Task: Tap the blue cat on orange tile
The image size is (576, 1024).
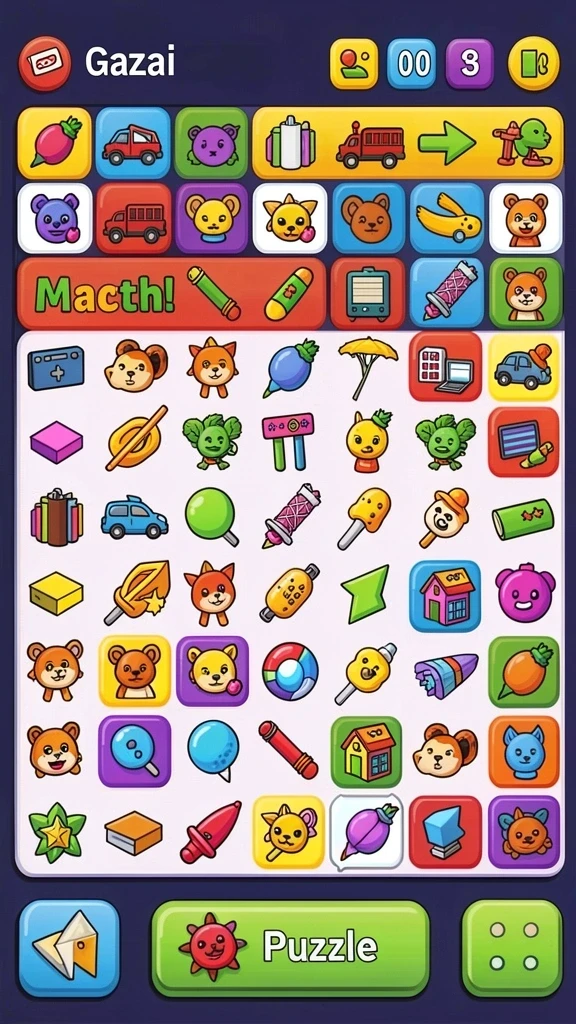Action: coord(524,752)
